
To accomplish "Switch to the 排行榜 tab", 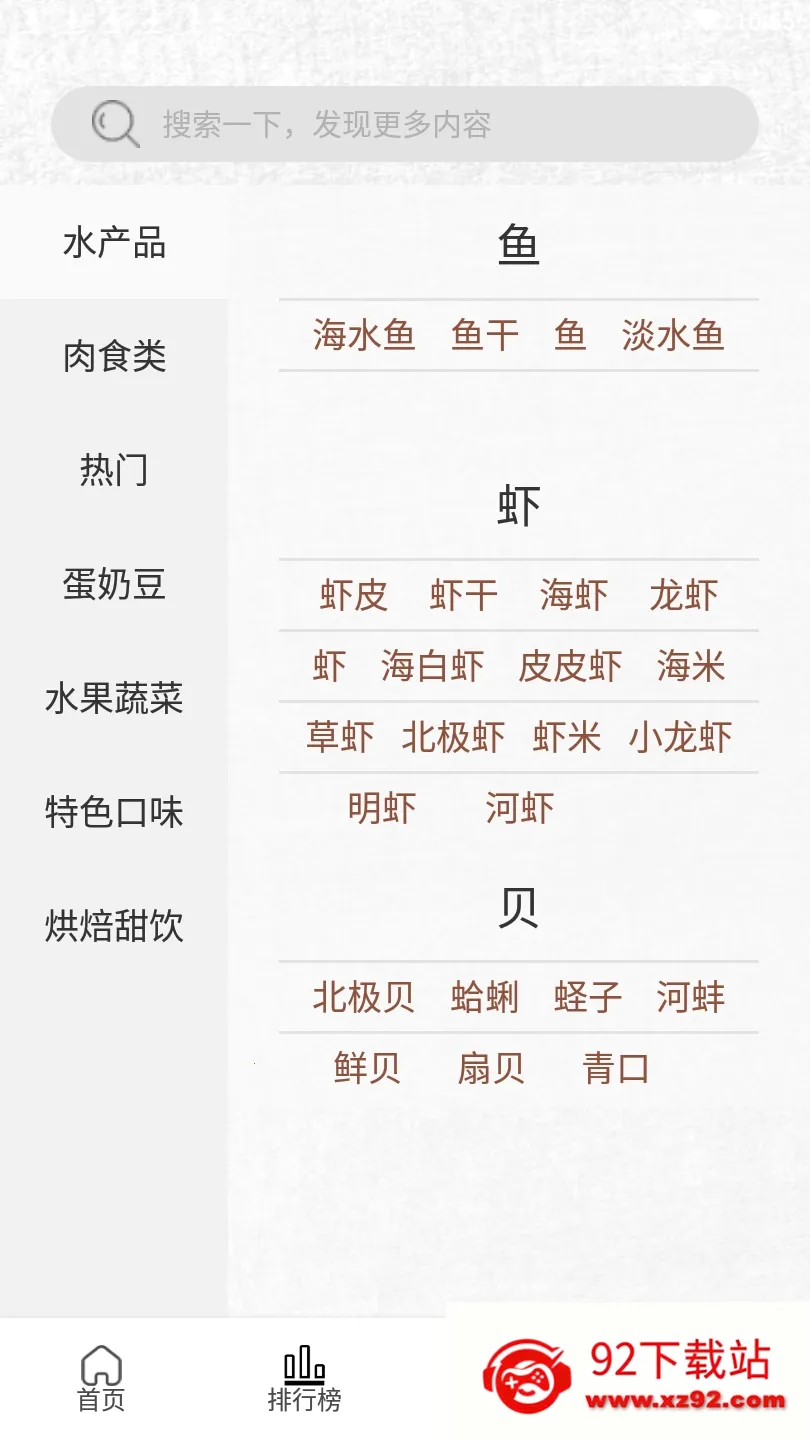I will (304, 1379).
